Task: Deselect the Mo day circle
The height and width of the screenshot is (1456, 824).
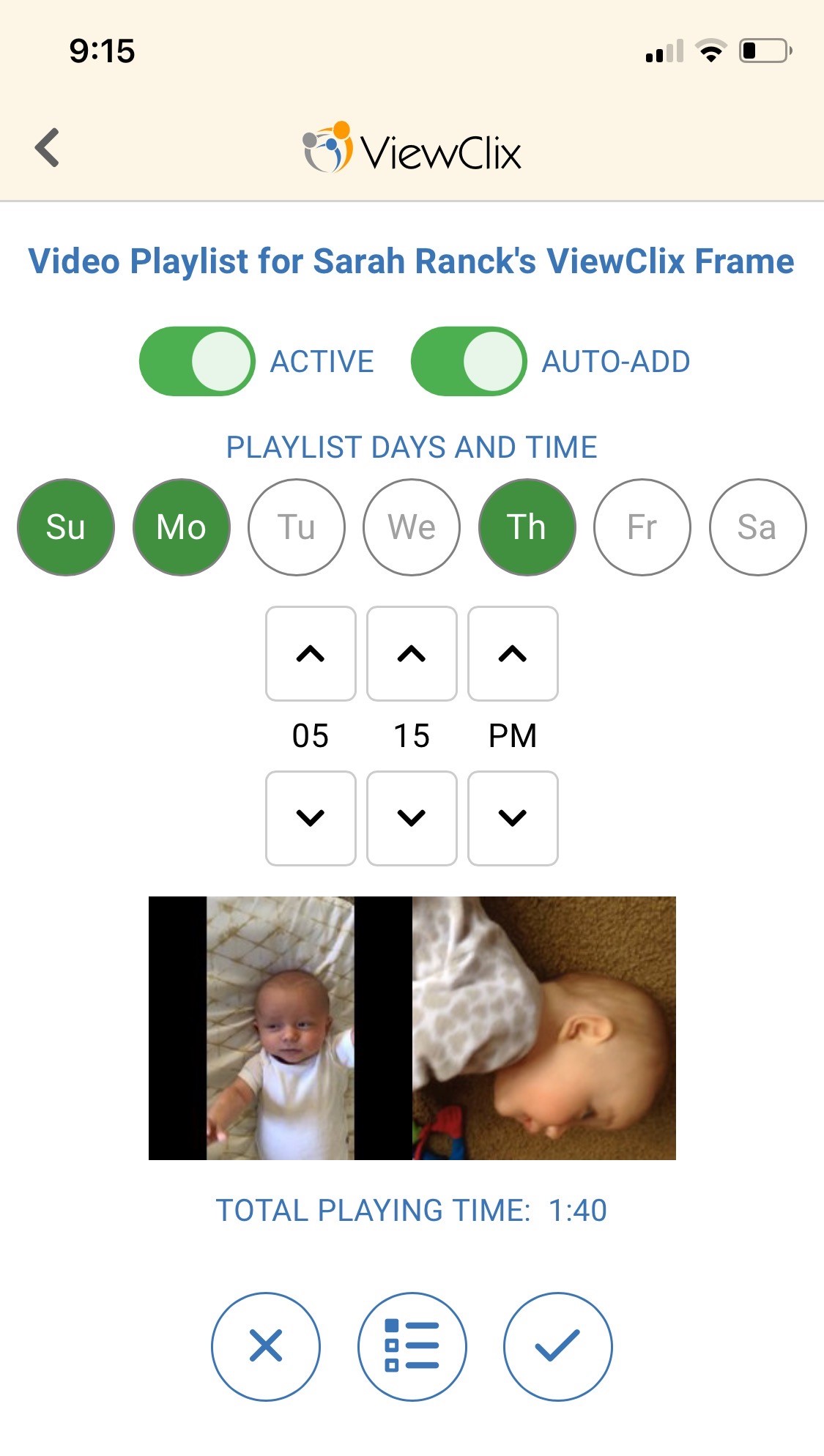Action: pos(182,527)
